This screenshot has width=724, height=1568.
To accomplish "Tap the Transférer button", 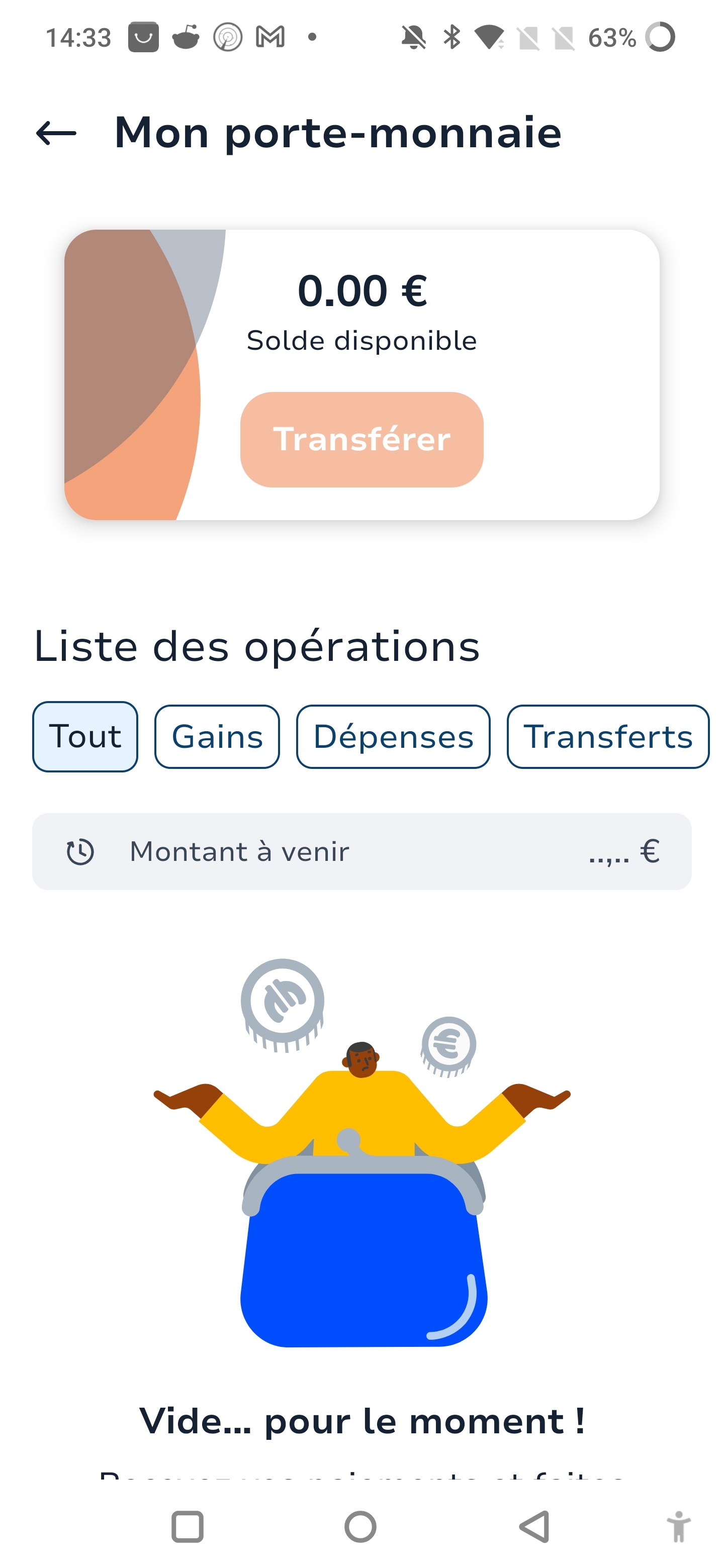I will (x=361, y=439).
